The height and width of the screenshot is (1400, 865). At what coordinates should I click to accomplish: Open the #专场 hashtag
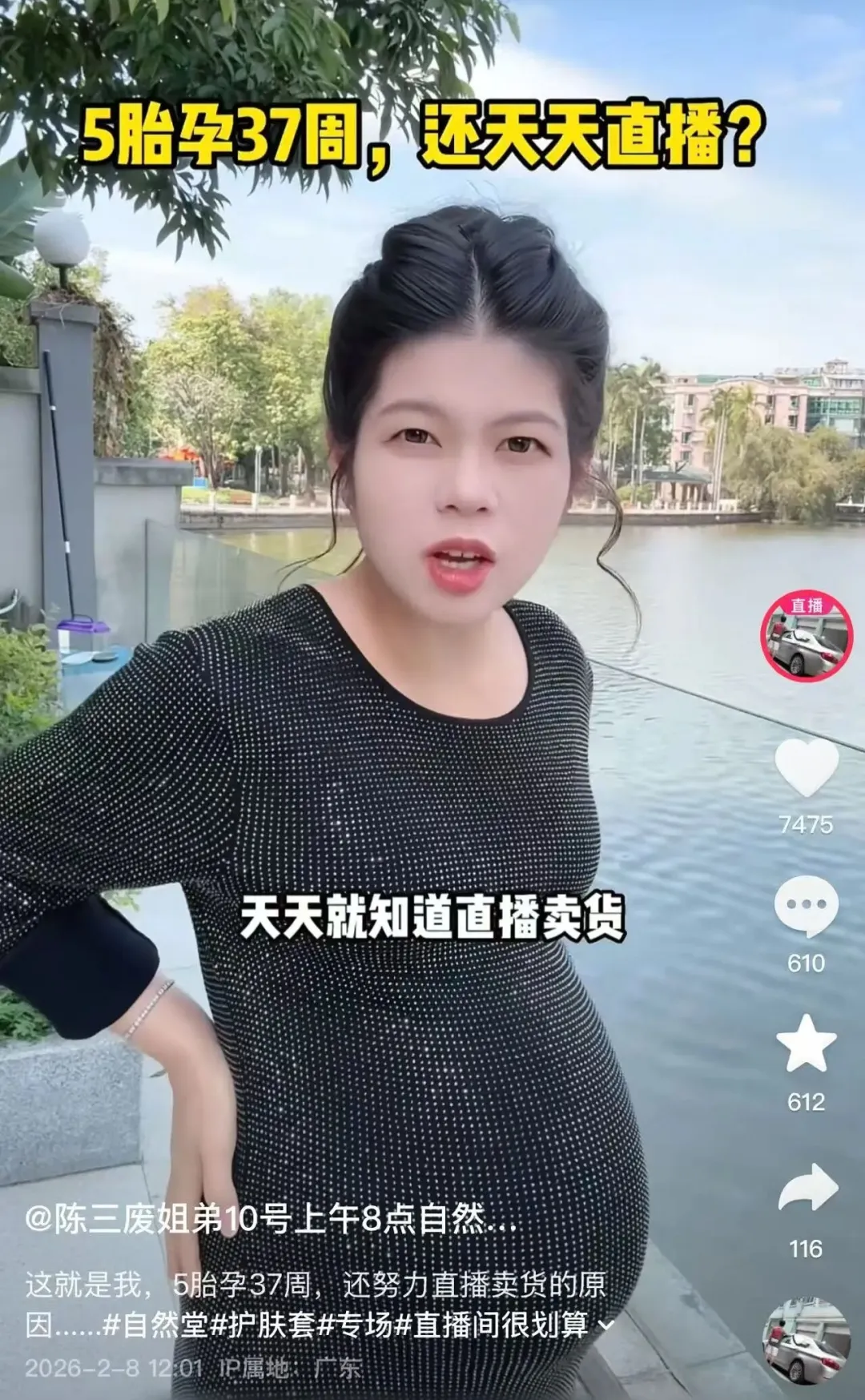[x=353, y=1325]
